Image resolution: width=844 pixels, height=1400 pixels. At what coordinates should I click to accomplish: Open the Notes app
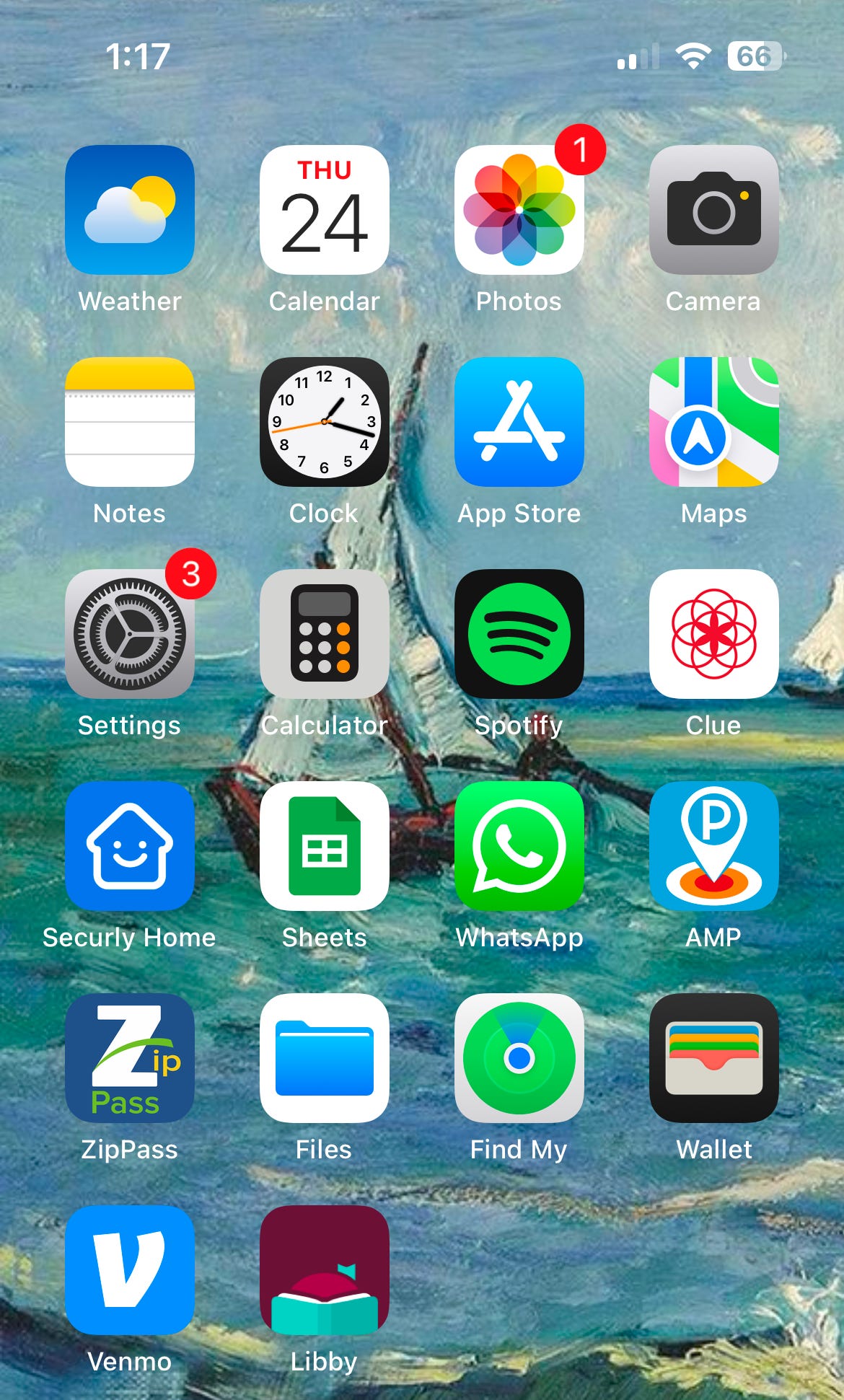[x=130, y=422]
